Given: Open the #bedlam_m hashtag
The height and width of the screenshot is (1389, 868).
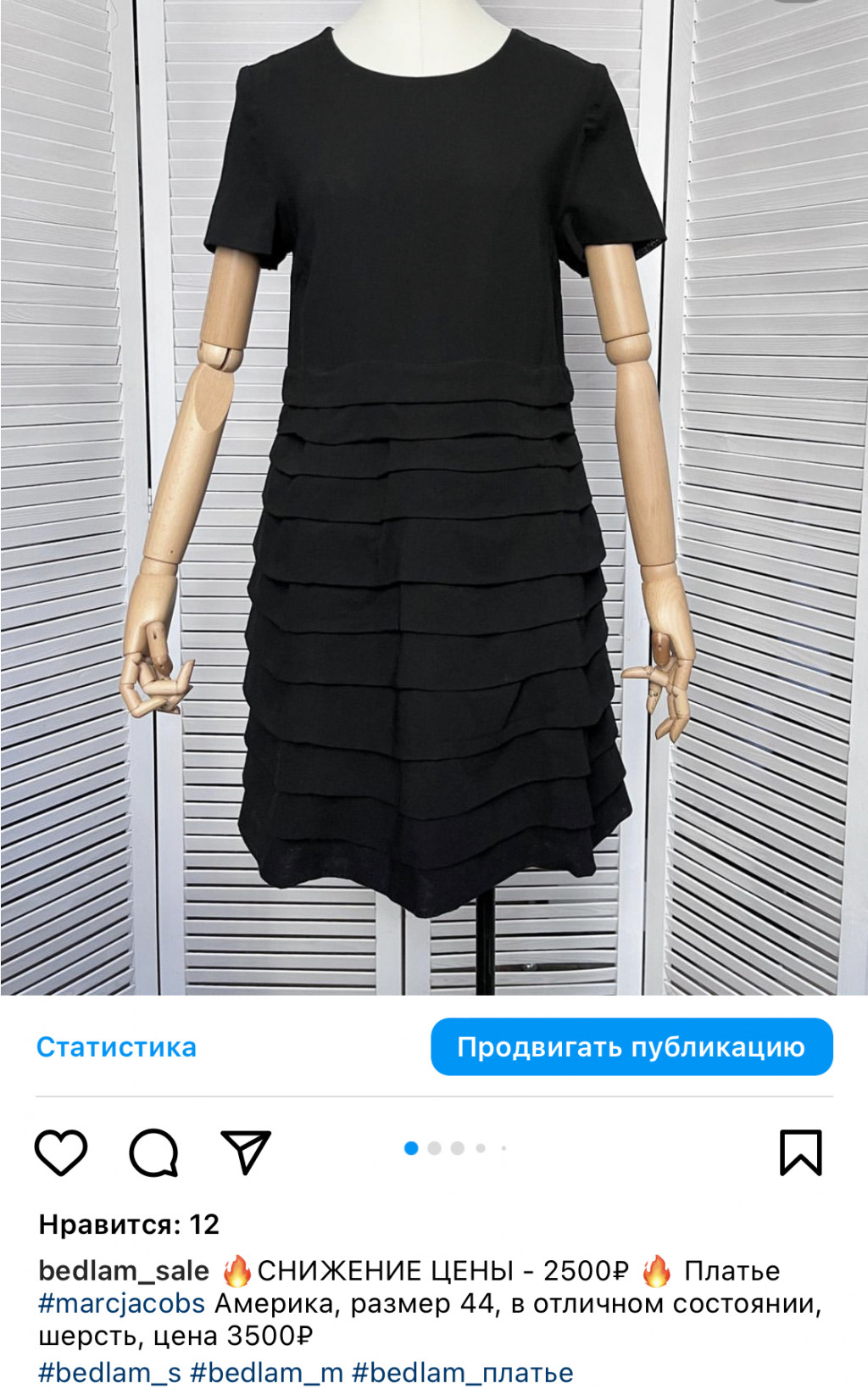Looking at the screenshot, I should click(266, 1372).
